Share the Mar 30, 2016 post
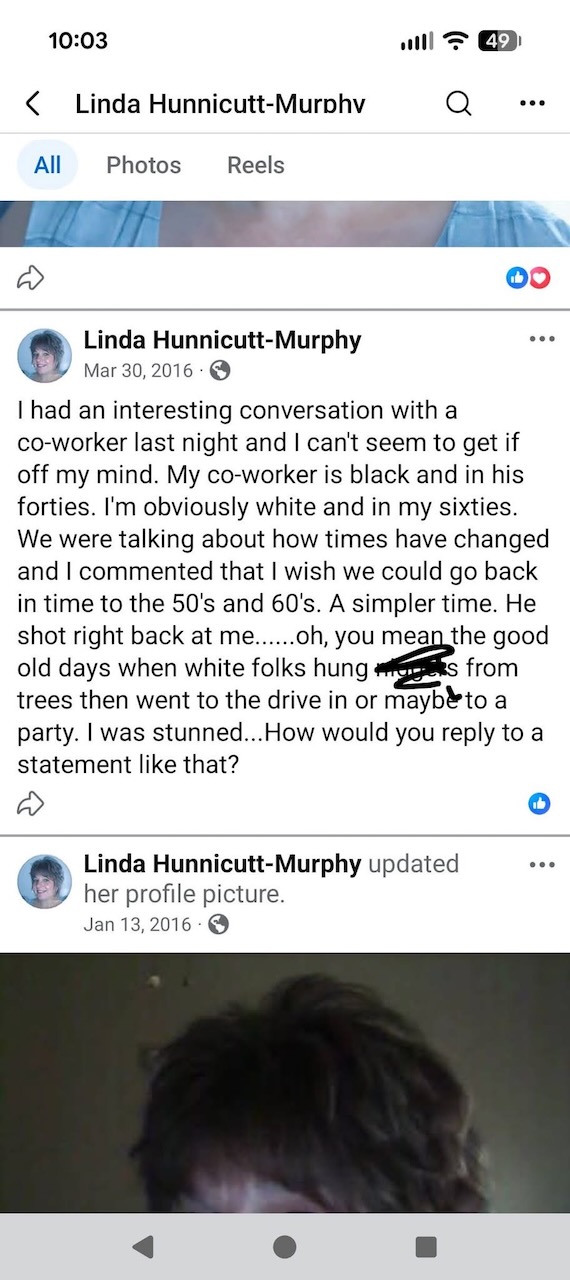This screenshot has height=1280, width=570. [31, 803]
